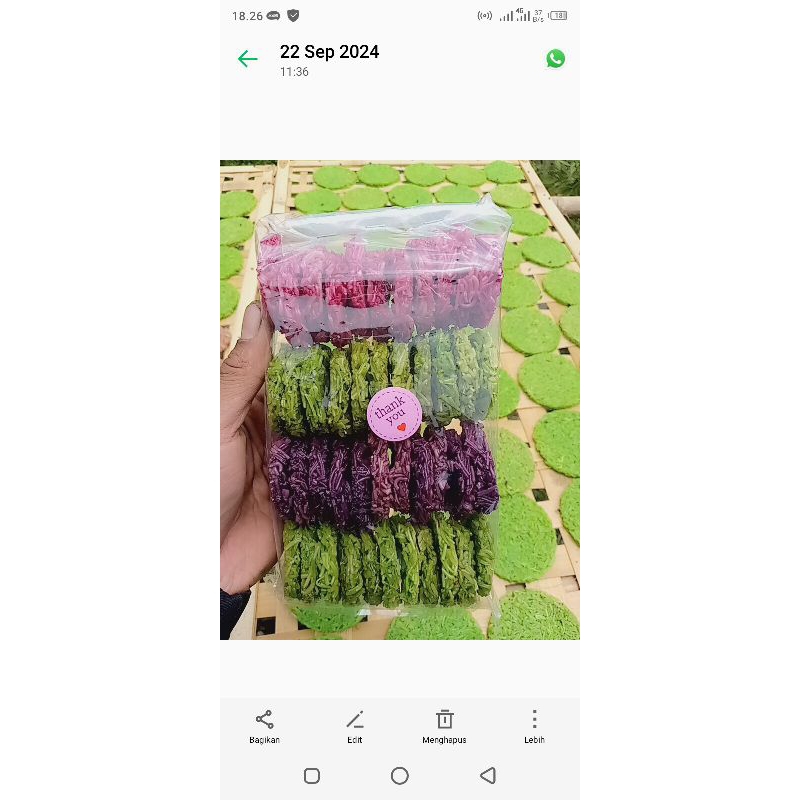Delete the photo with Menghapus
This screenshot has height=800, width=800.
tap(444, 726)
